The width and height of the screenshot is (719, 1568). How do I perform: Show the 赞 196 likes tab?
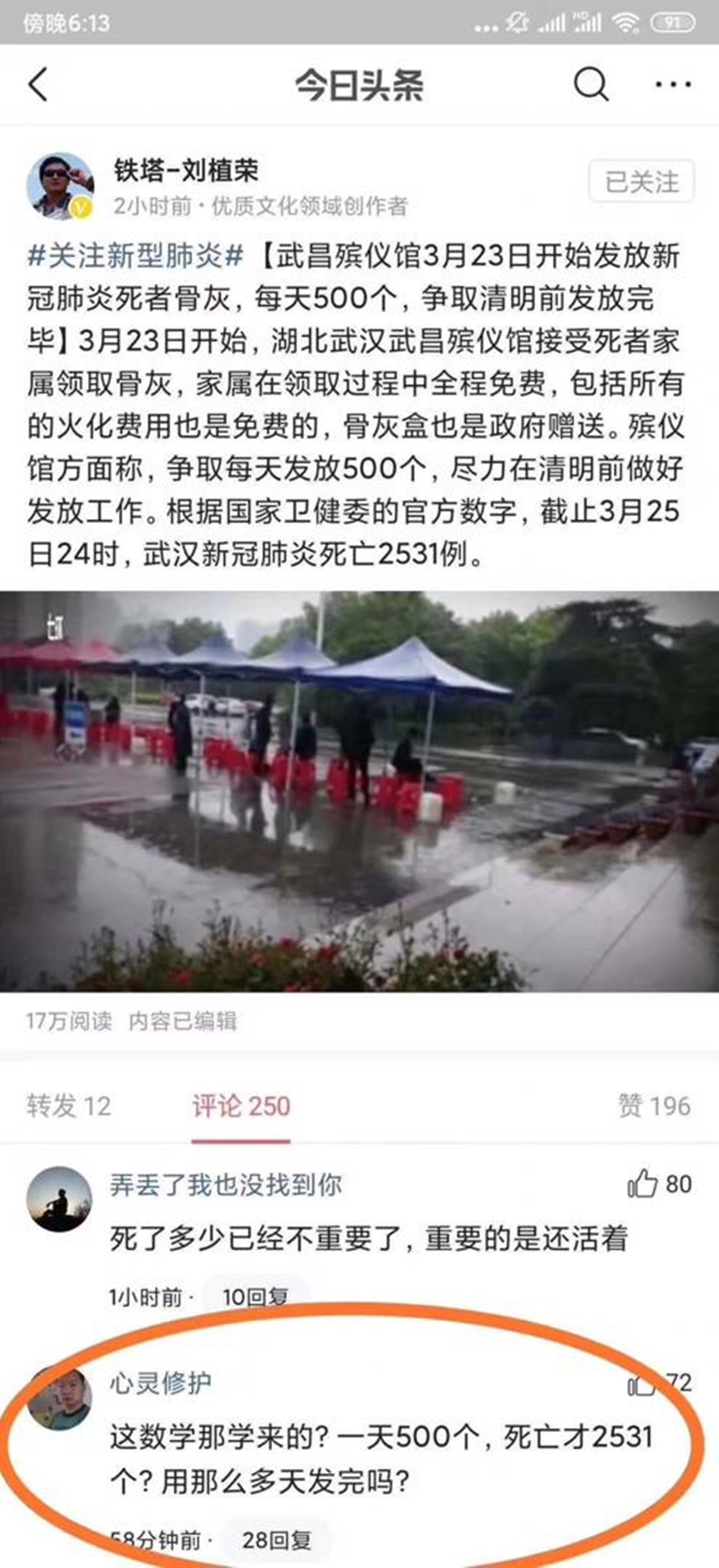pyautogui.click(x=654, y=1106)
